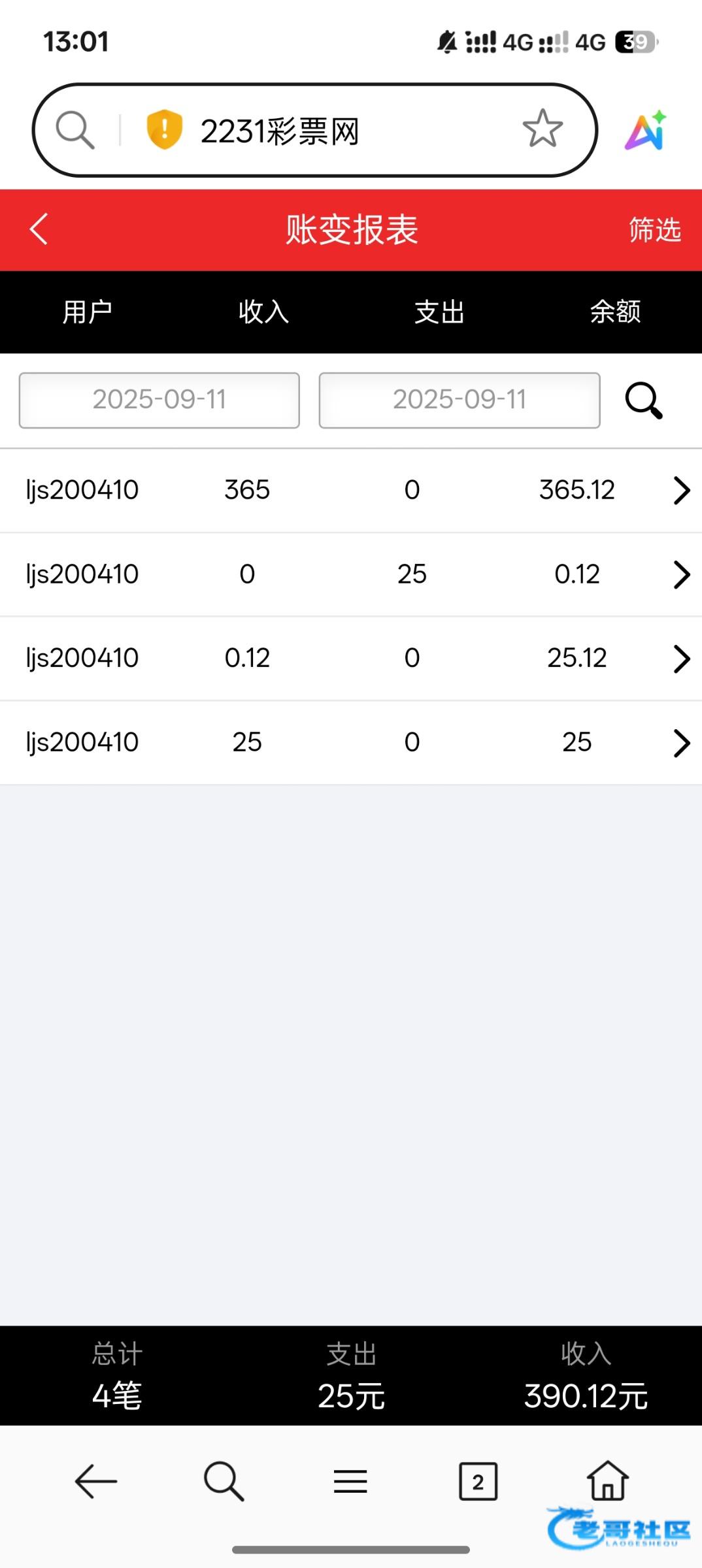Open the 筛选 filter option
702x1568 pixels.
[x=654, y=230]
